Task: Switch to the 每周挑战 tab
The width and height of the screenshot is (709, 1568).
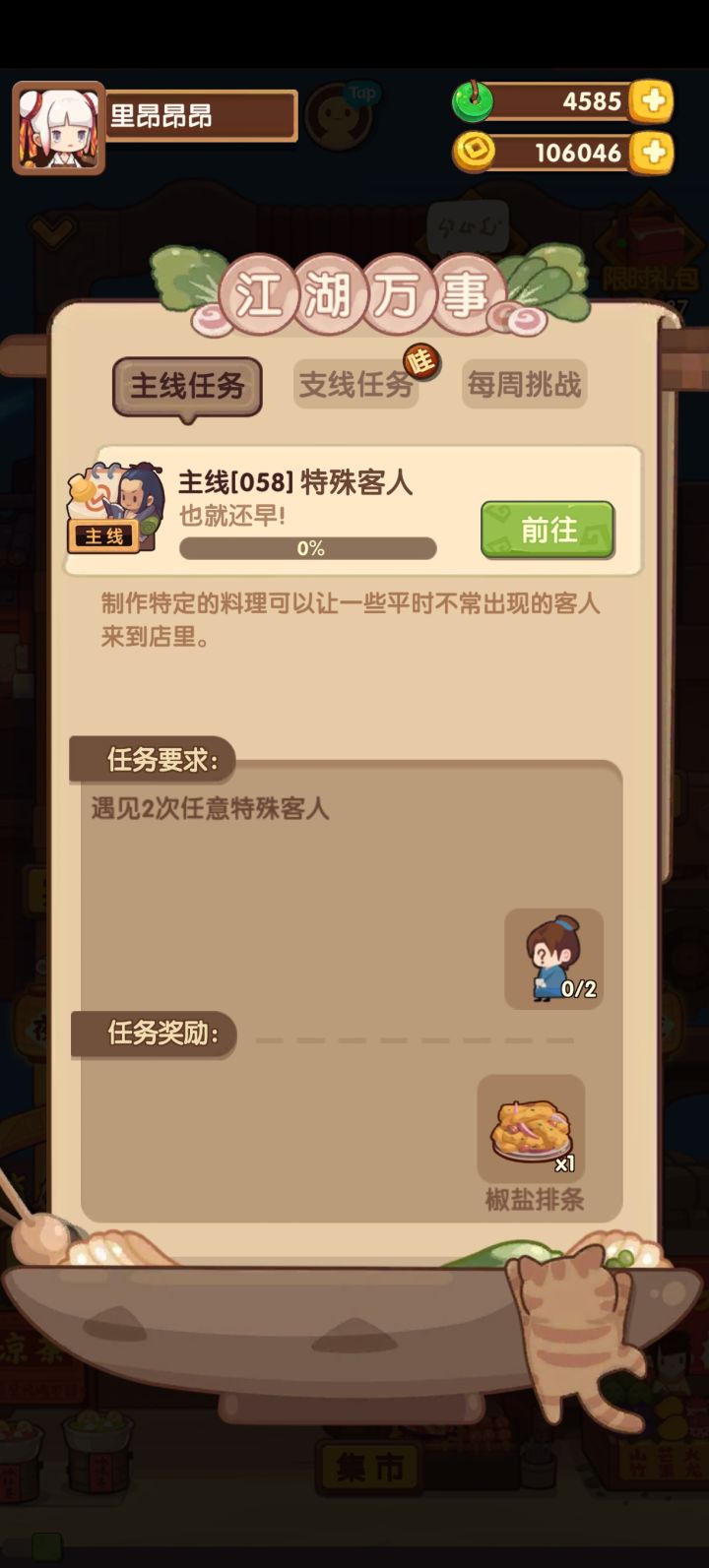Action: click(524, 385)
